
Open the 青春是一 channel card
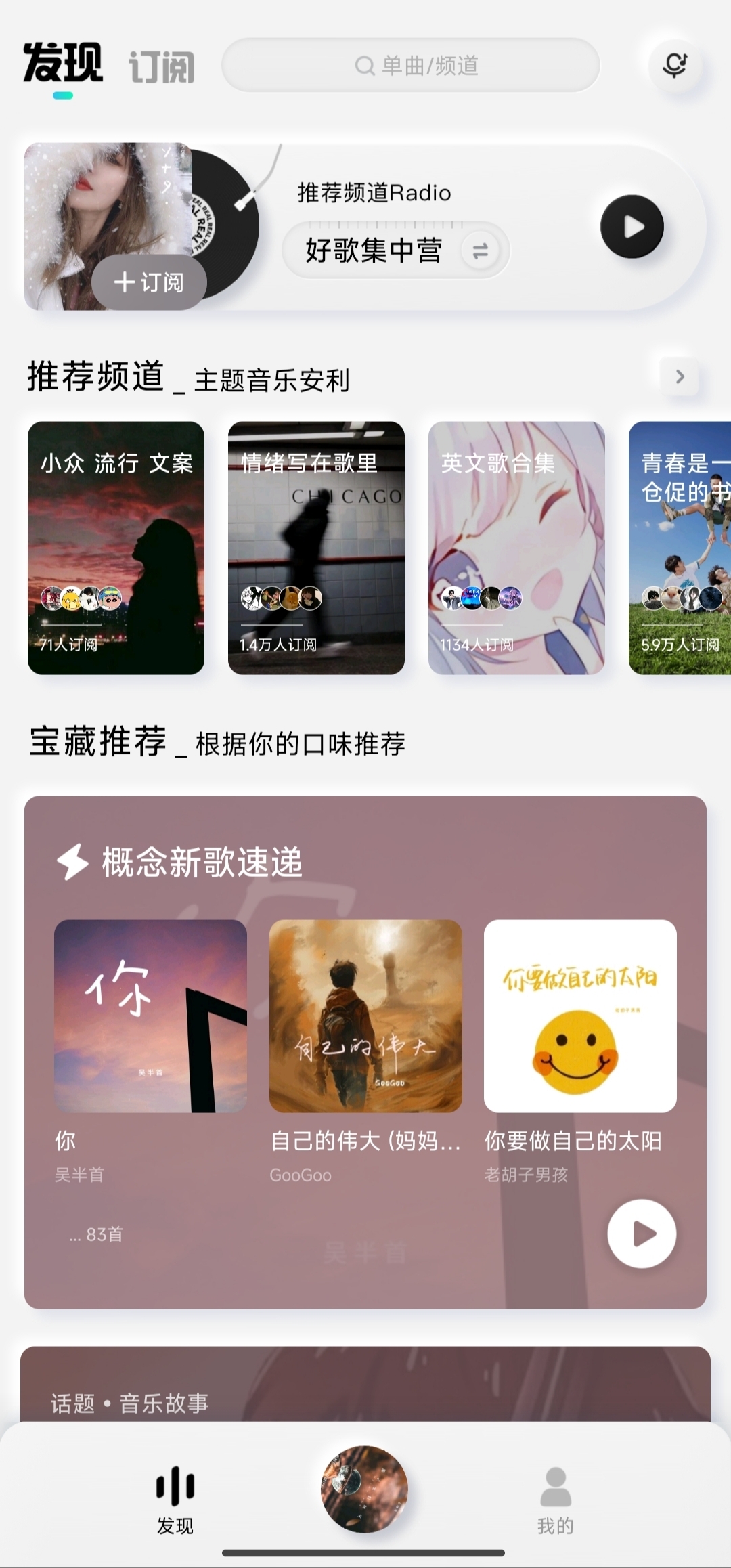(x=680, y=548)
